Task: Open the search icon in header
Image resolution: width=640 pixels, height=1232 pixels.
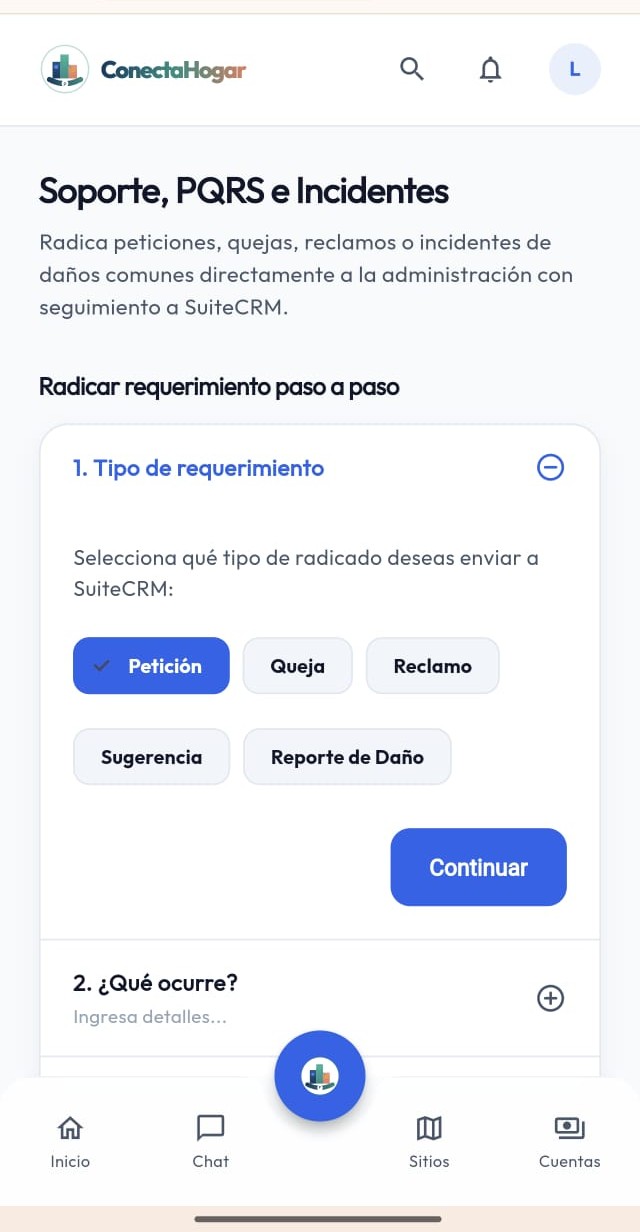Action: click(411, 69)
